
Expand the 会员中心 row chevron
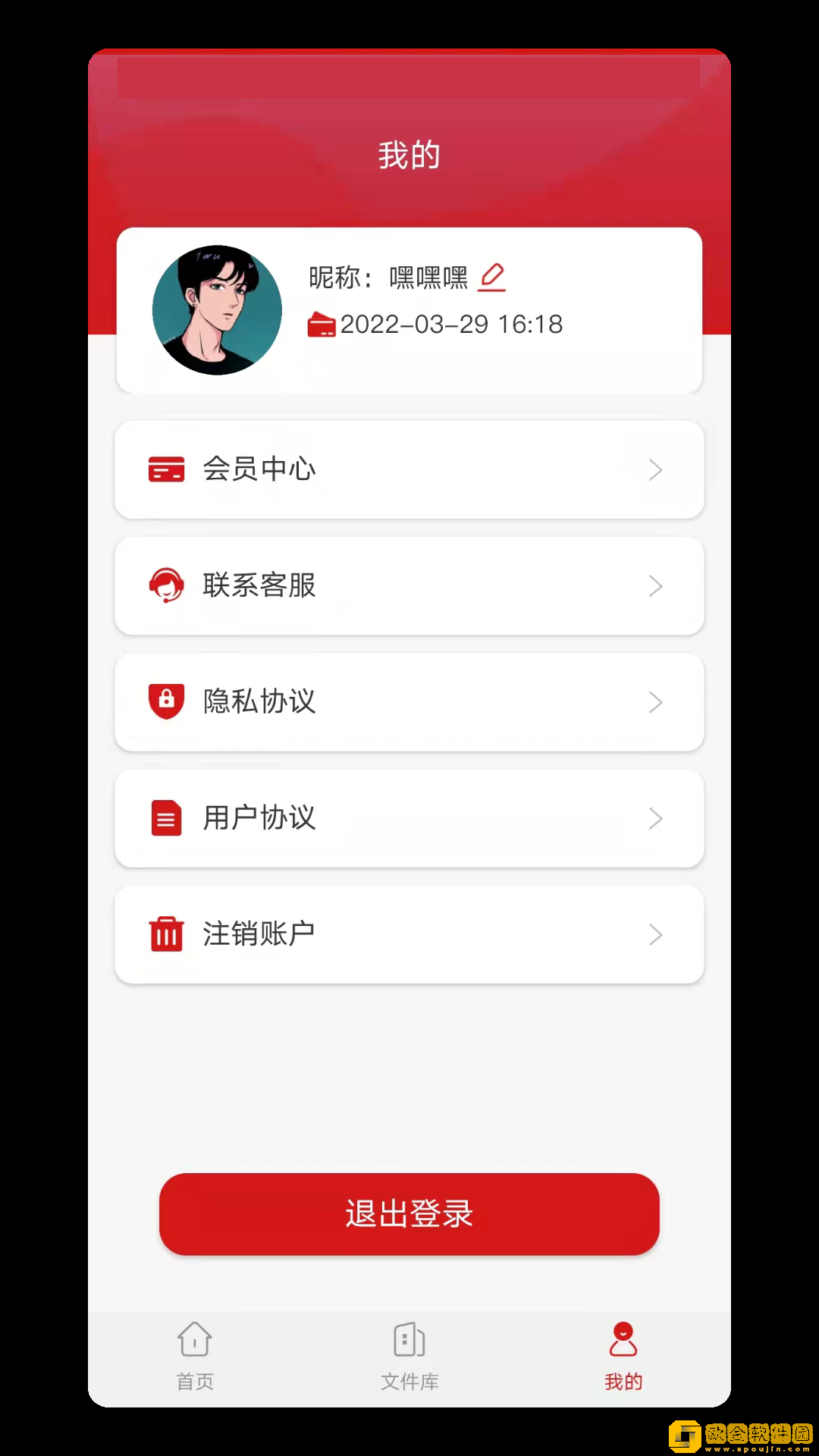[x=655, y=470]
